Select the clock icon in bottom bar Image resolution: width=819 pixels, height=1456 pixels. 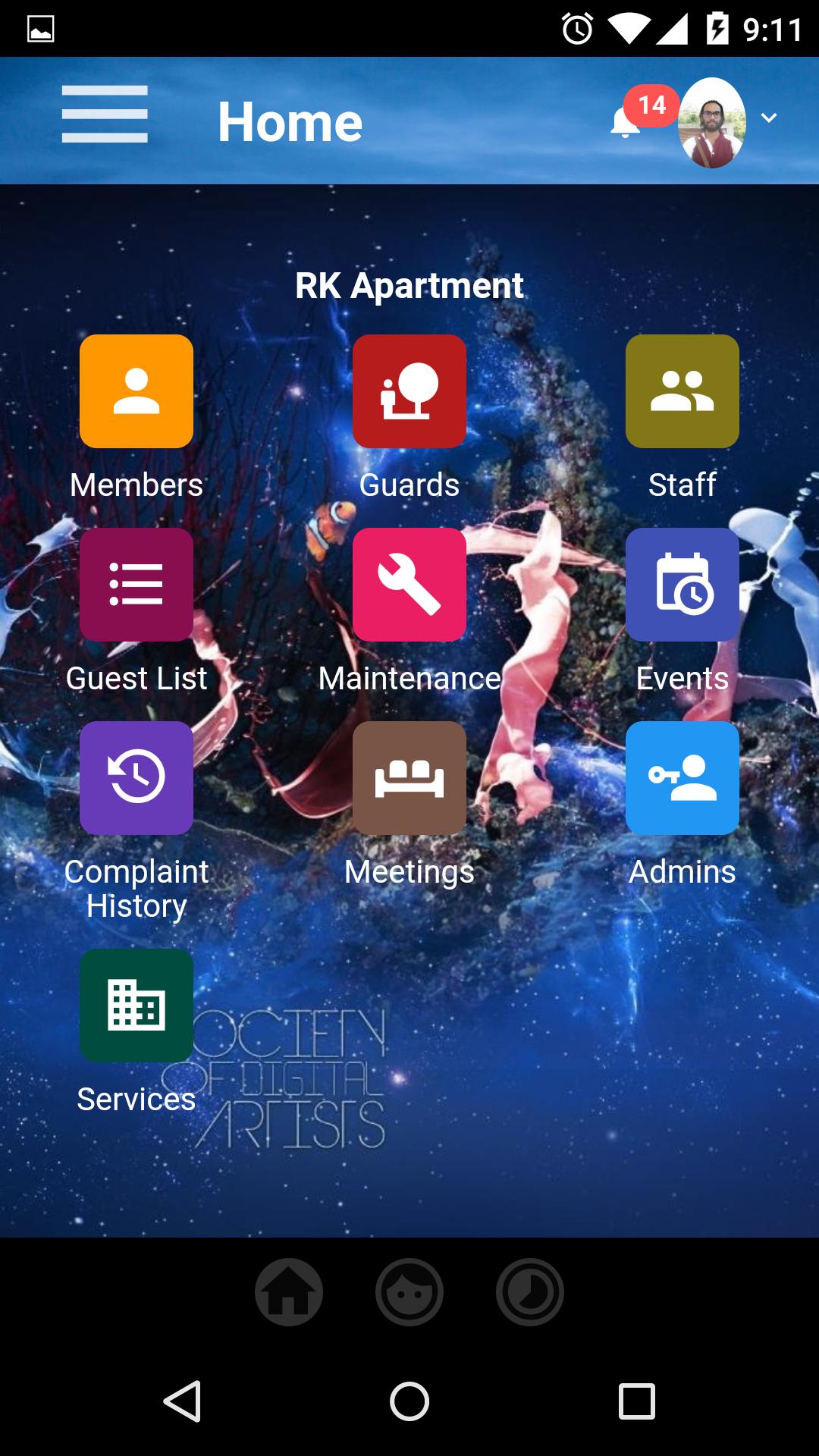point(530,1292)
